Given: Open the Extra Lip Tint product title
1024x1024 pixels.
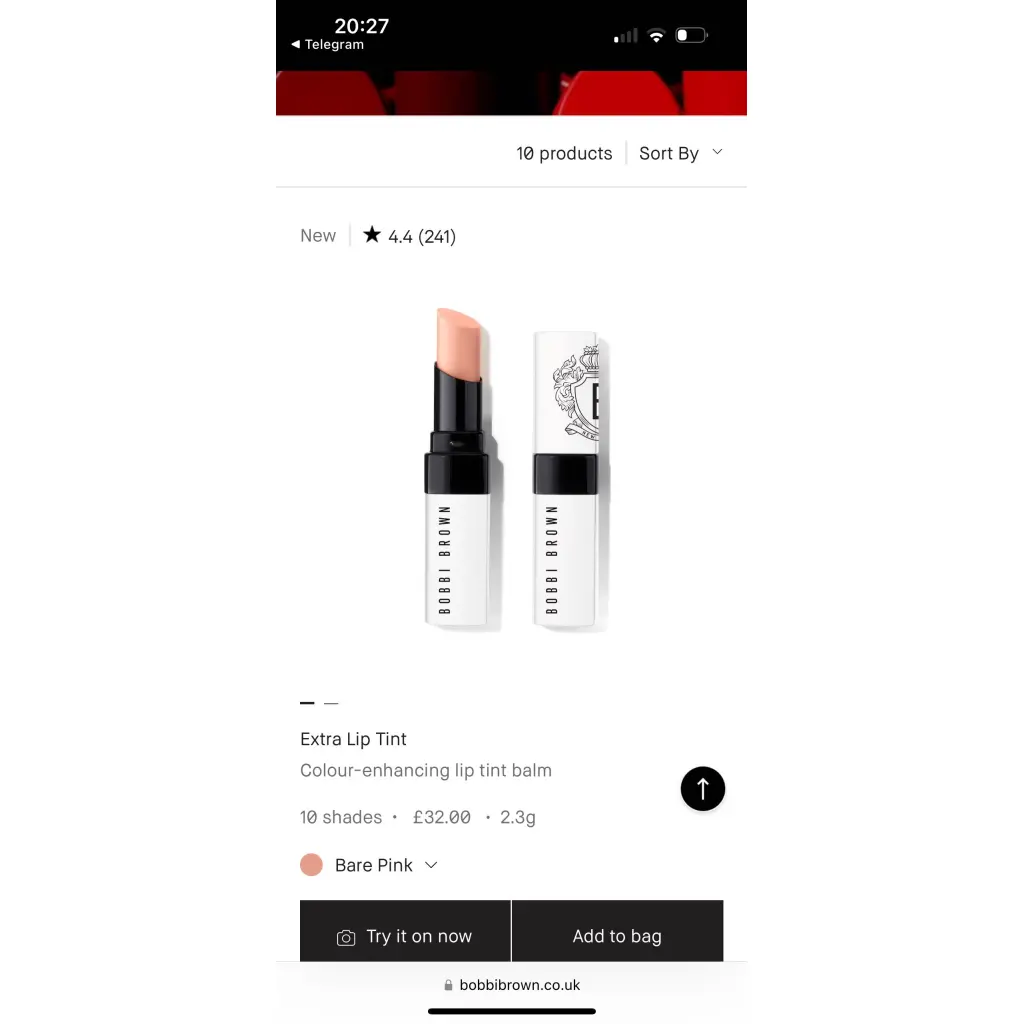Looking at the screenshot, I should click(x=353, y=739).
